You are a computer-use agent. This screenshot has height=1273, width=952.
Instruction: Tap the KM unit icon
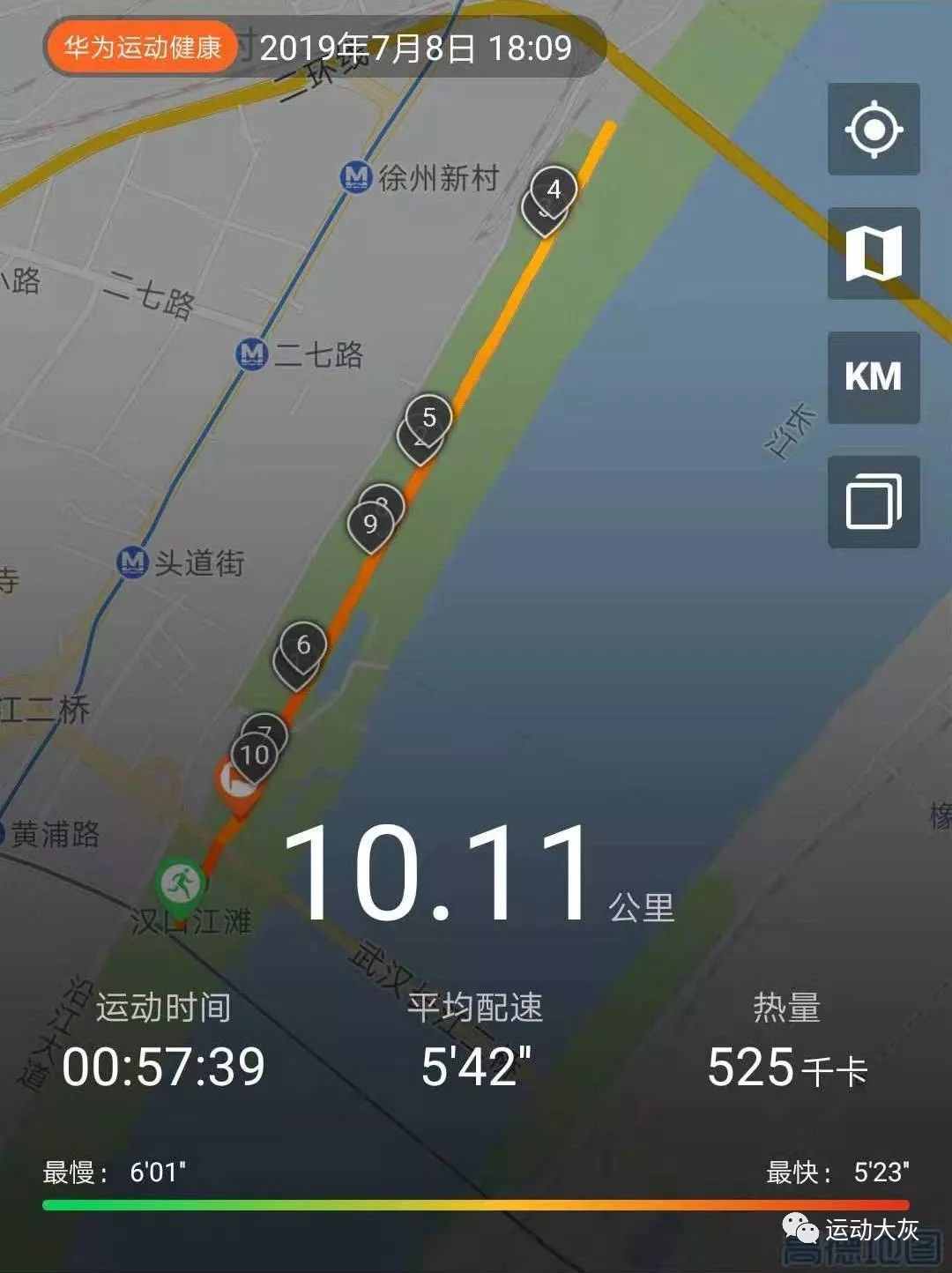point(873,376)
